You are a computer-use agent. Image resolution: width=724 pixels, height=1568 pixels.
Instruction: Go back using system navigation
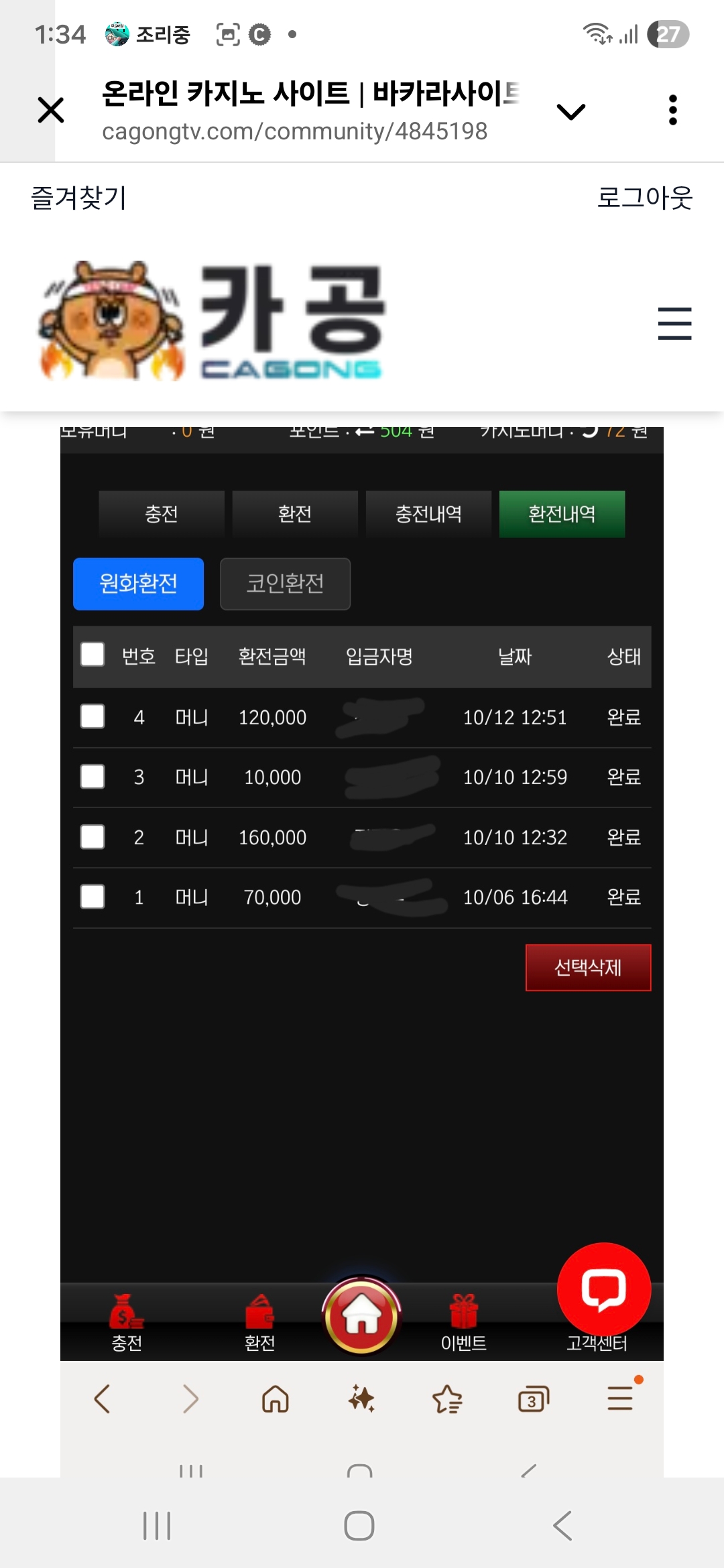(x=562, y=1526)
